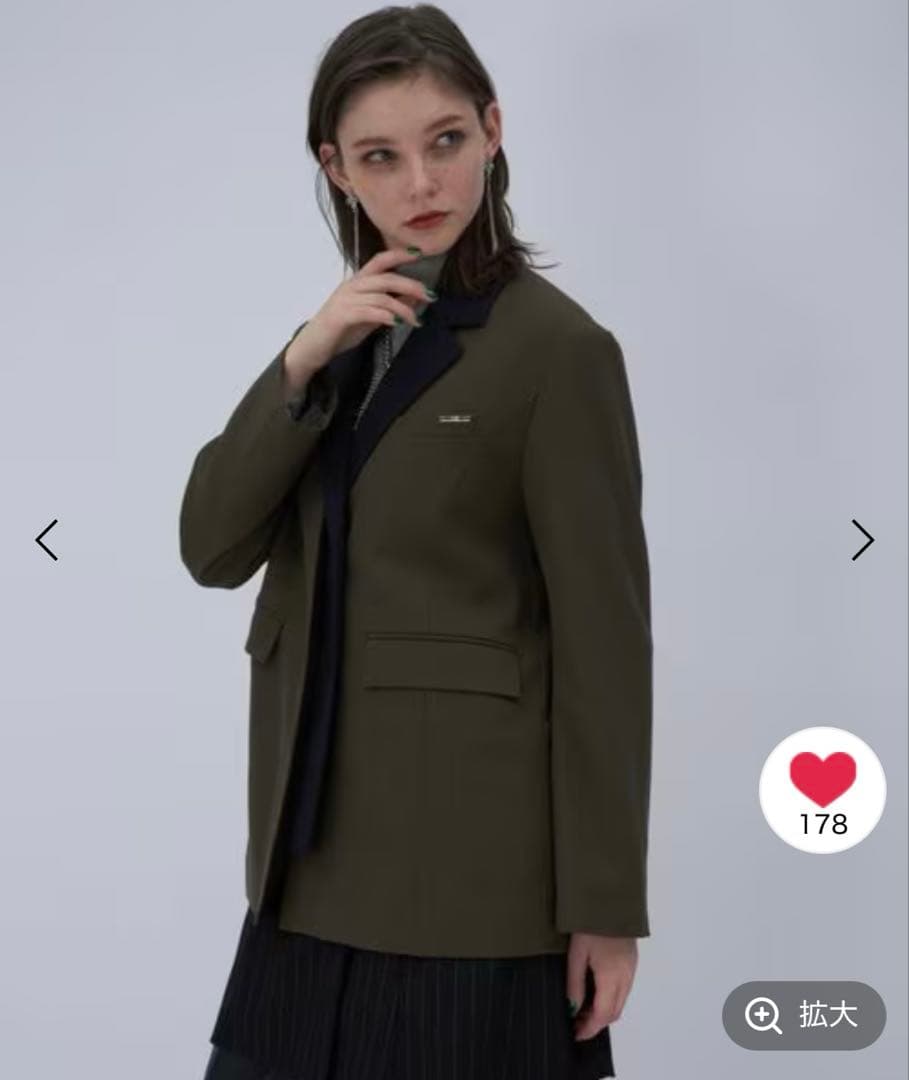Show the next product image

tap(862, 540)
